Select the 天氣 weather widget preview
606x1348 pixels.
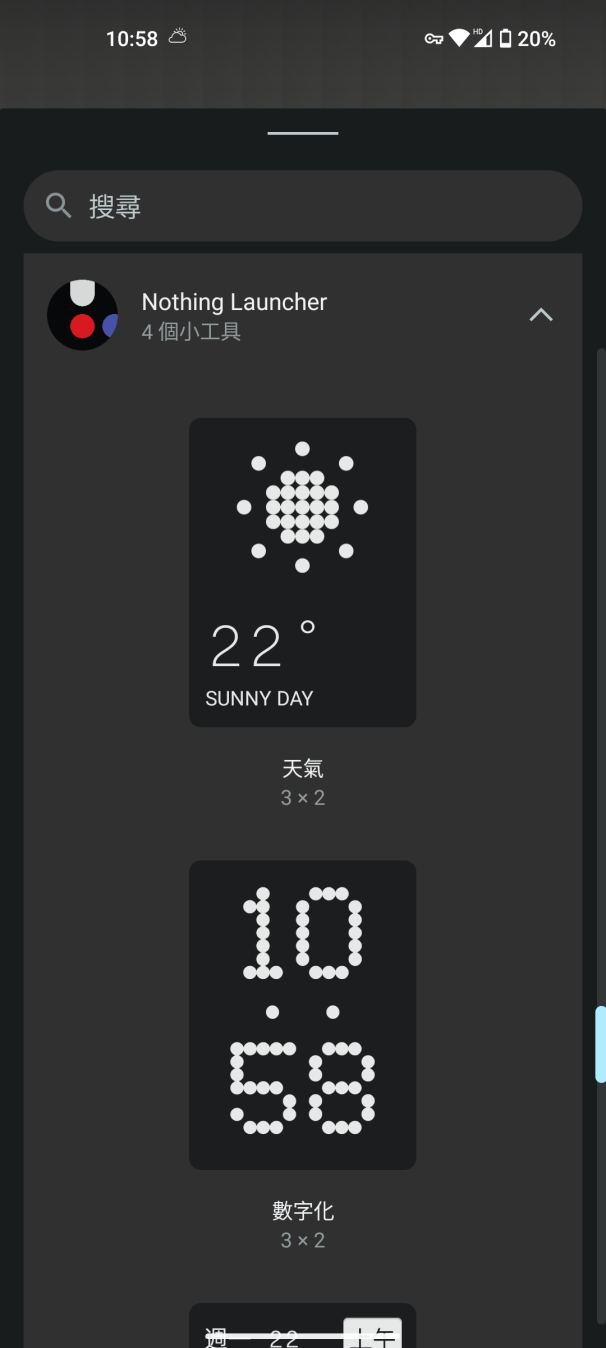pyautogui.click(x=302, y=572)
